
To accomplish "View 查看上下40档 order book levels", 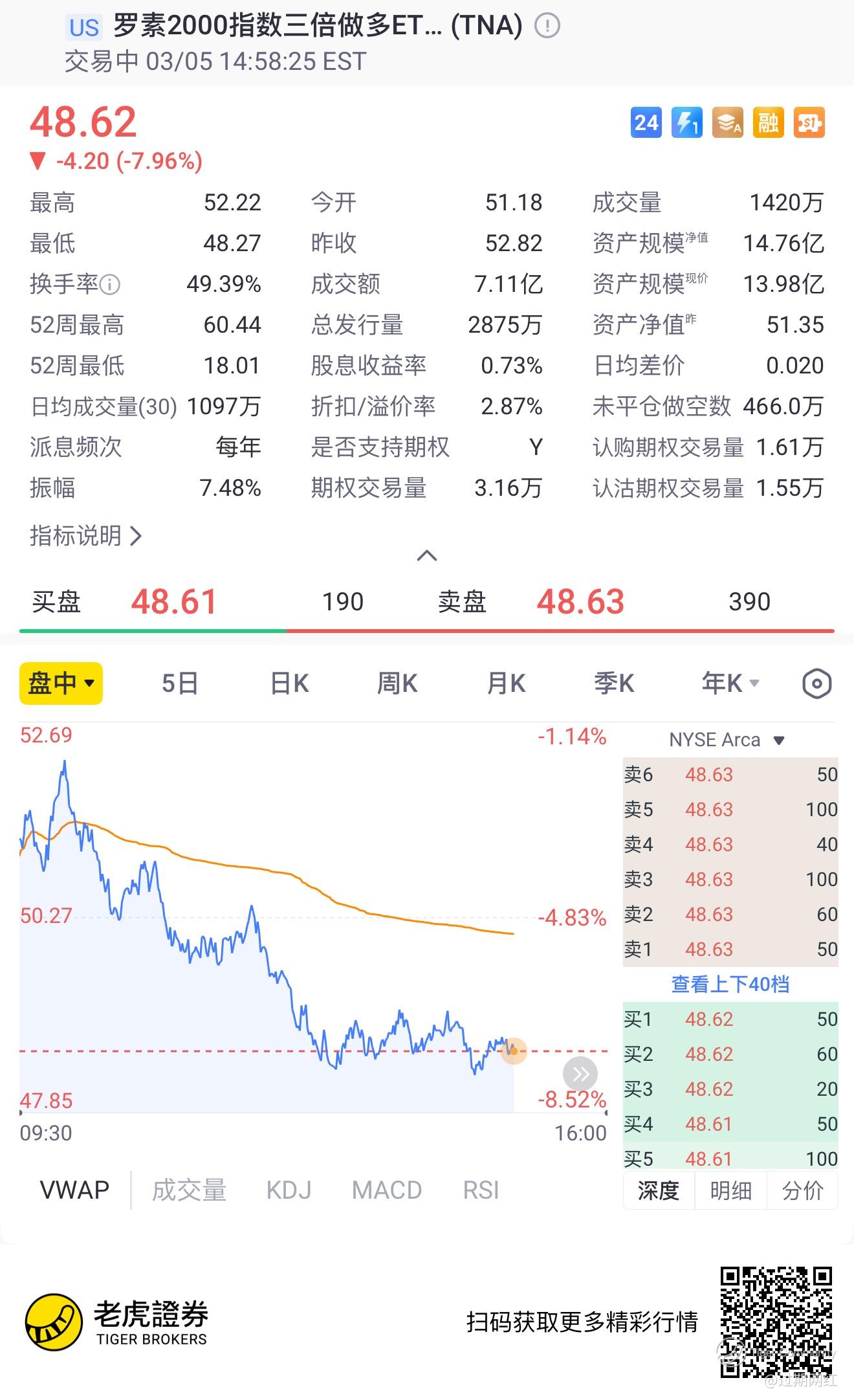I will pos(730,984).
